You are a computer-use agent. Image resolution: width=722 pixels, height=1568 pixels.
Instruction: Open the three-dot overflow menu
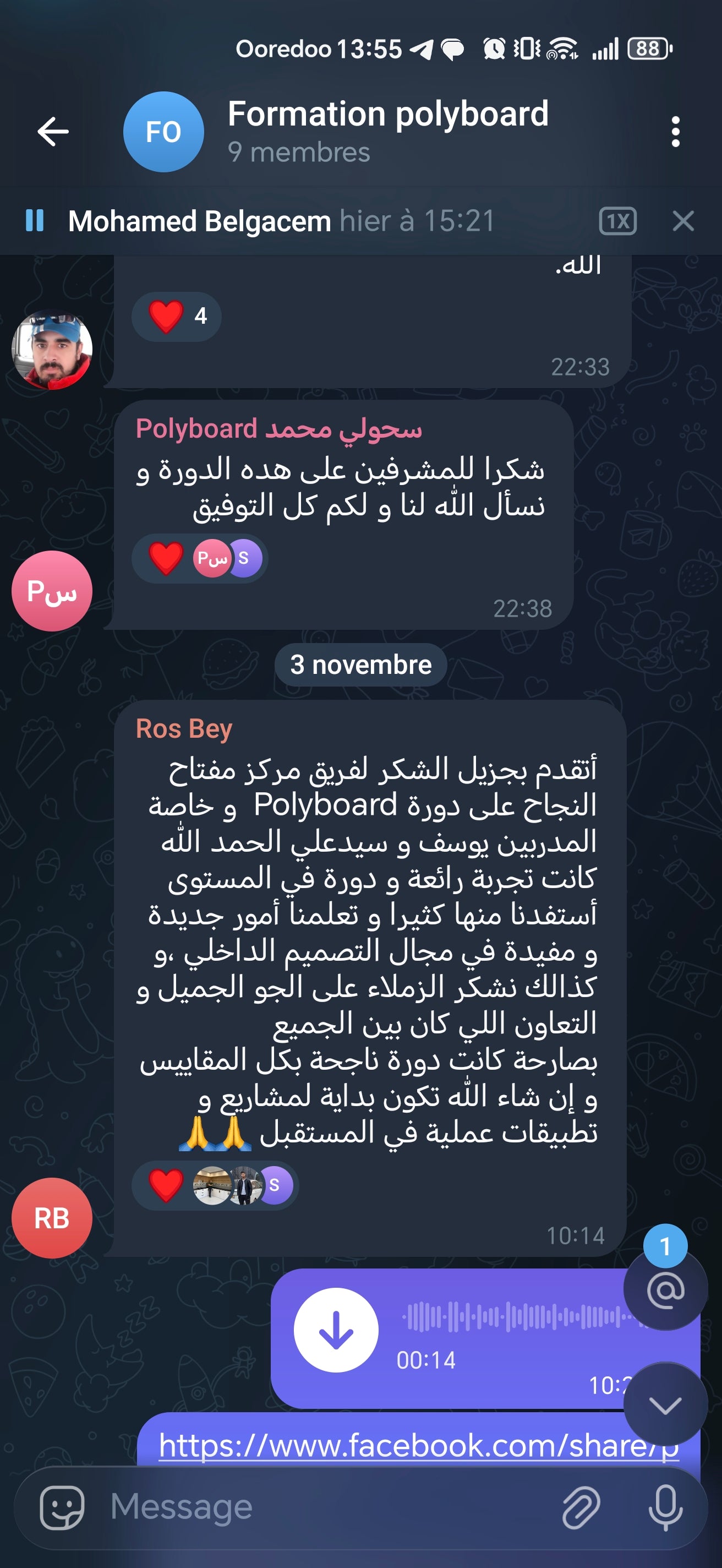coord(675,132)
